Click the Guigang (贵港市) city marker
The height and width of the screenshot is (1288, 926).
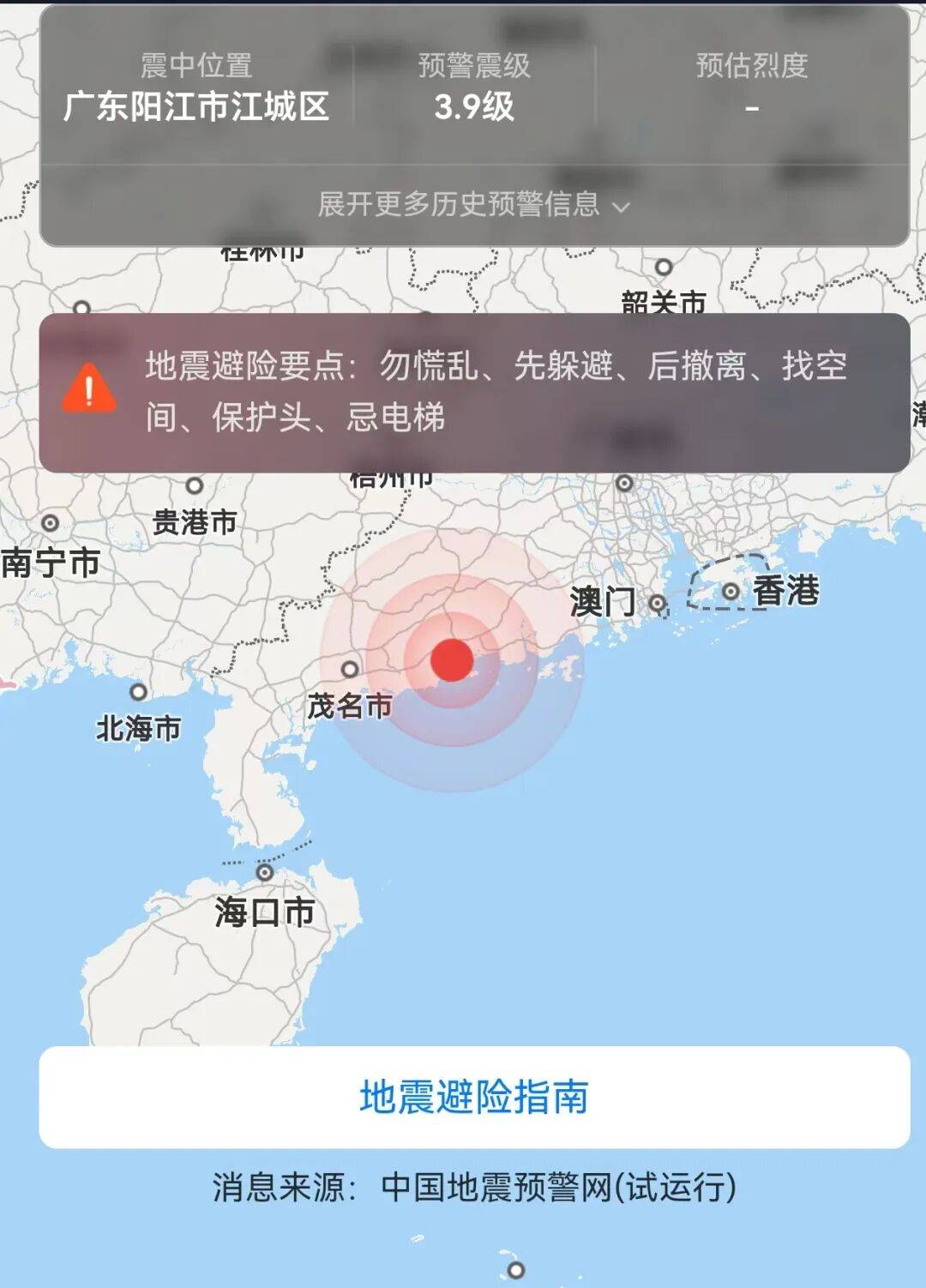[x=195, y=485]
